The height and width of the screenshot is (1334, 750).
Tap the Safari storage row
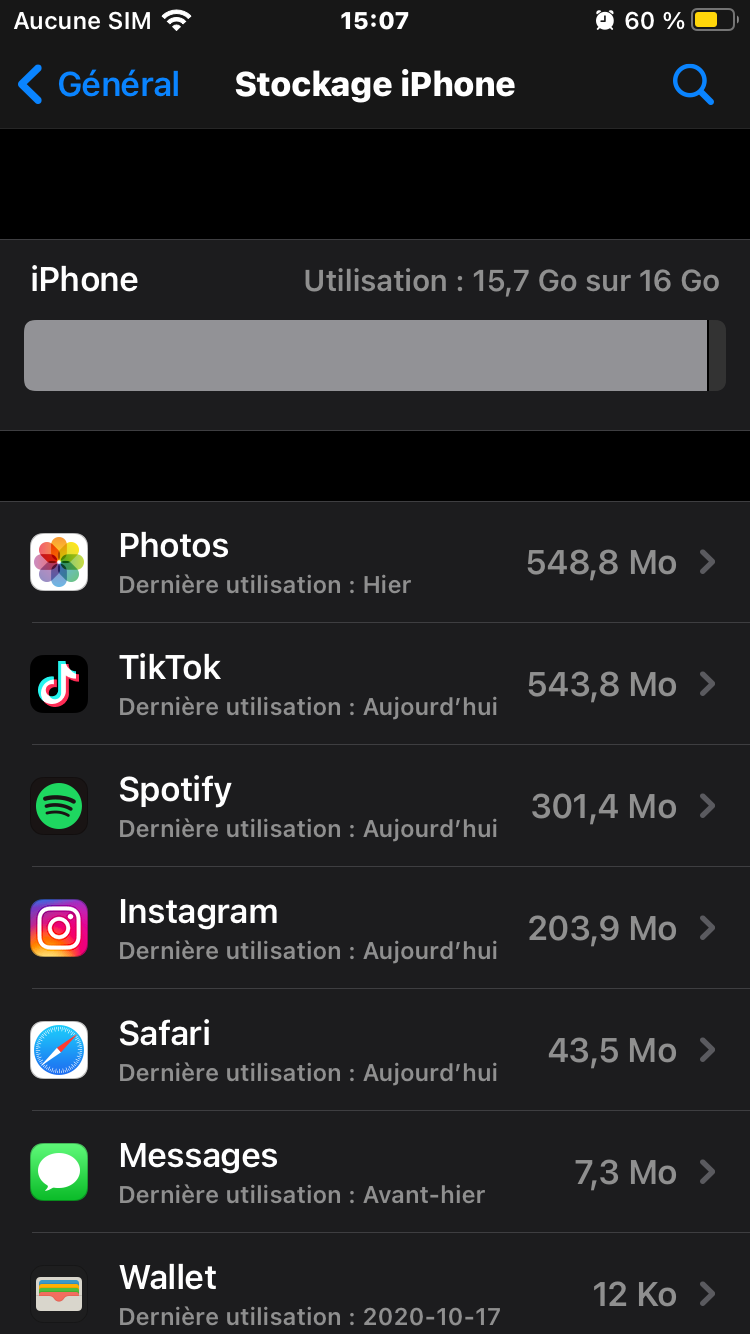375,1050
